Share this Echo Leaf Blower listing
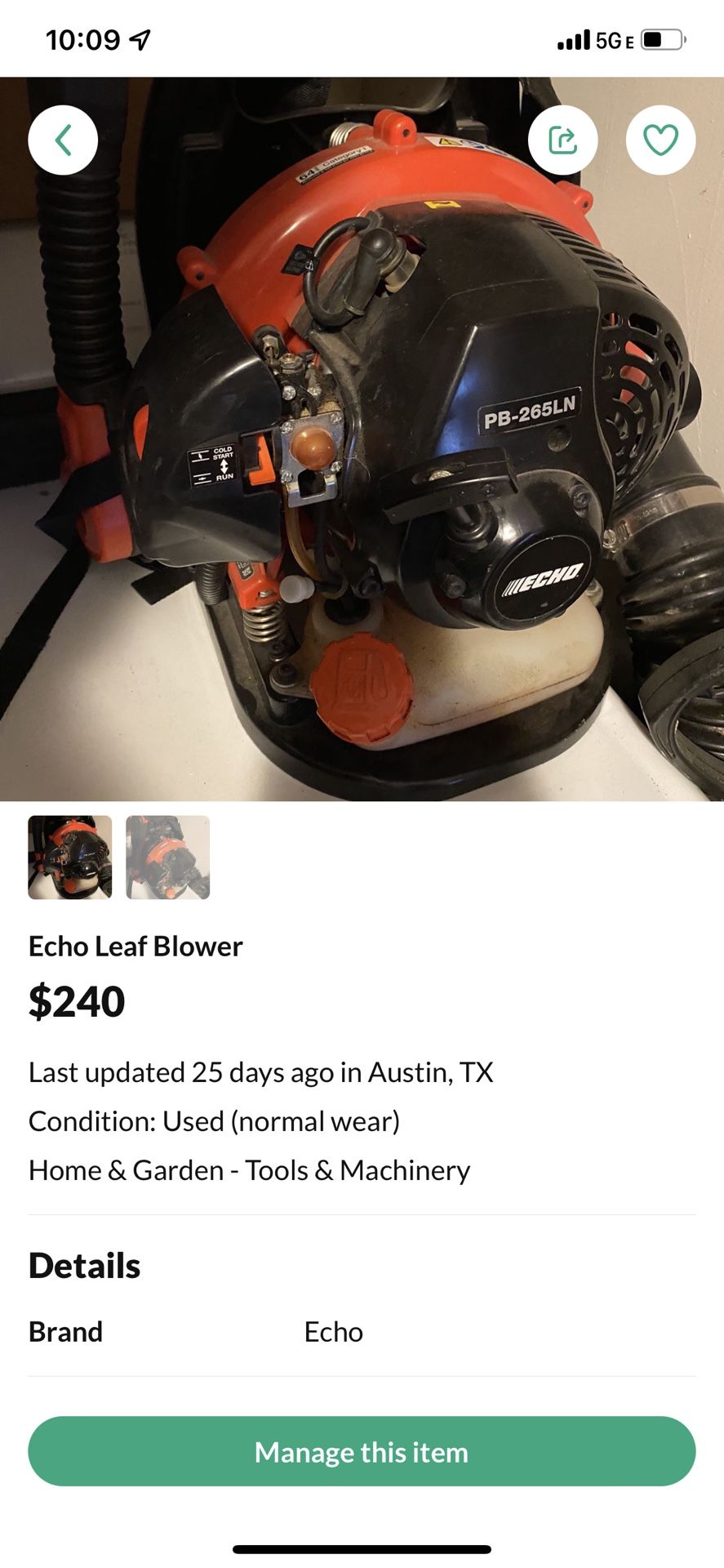The height and width of the screenshot is (1568, 724). (562, 140)
